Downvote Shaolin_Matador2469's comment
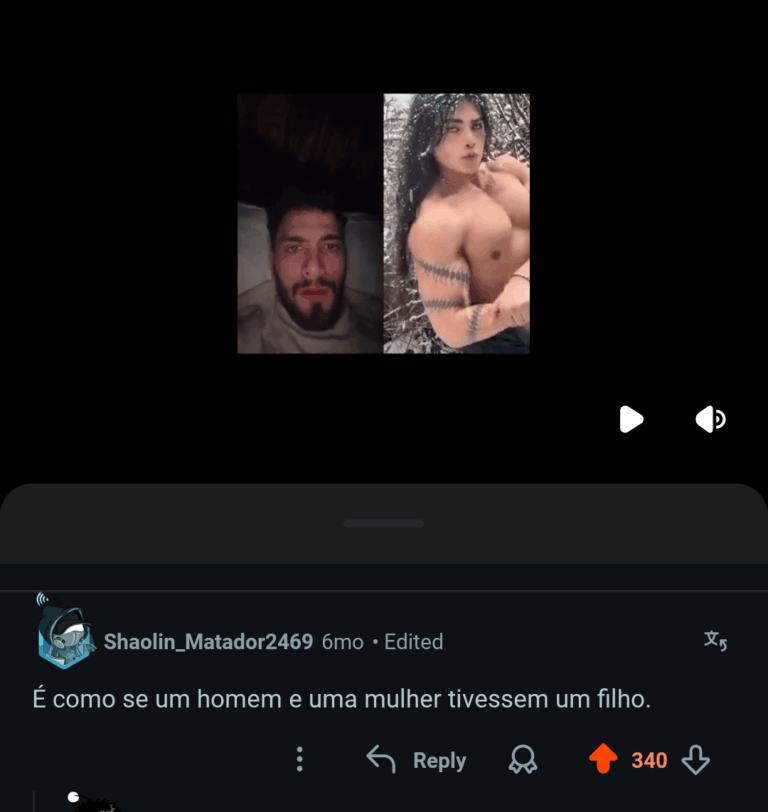The image size is (768, 812). pyautogui.click(x=695, y=761)
